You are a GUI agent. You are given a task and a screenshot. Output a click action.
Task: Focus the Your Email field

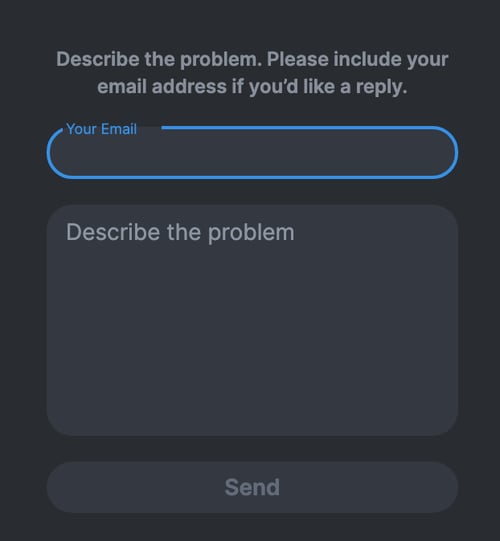coord(252,153)
